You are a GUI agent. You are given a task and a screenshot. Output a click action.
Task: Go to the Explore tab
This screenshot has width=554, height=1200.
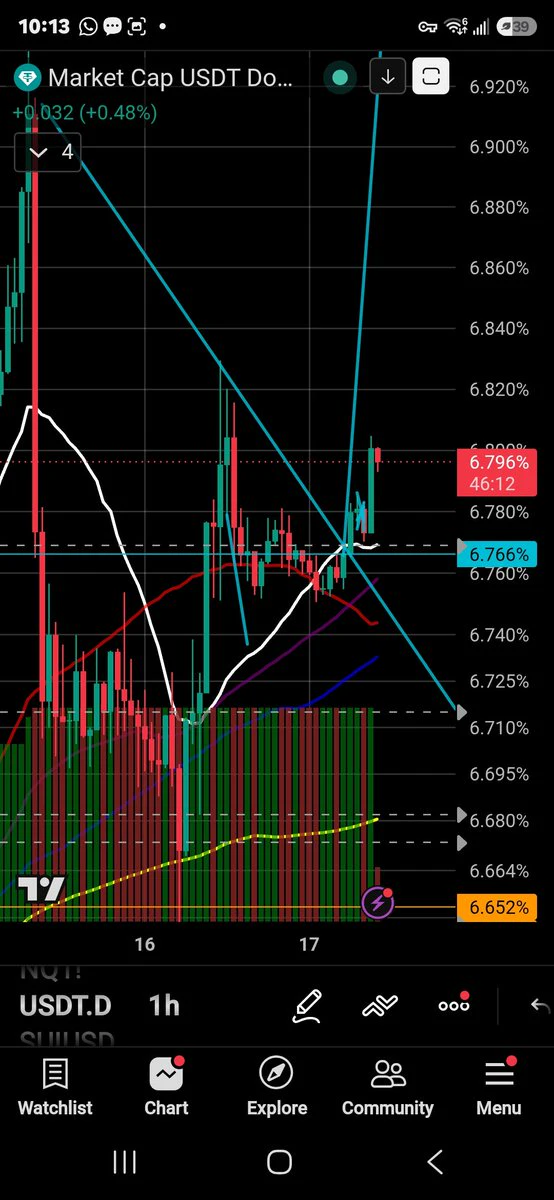tap(277, 1087)
